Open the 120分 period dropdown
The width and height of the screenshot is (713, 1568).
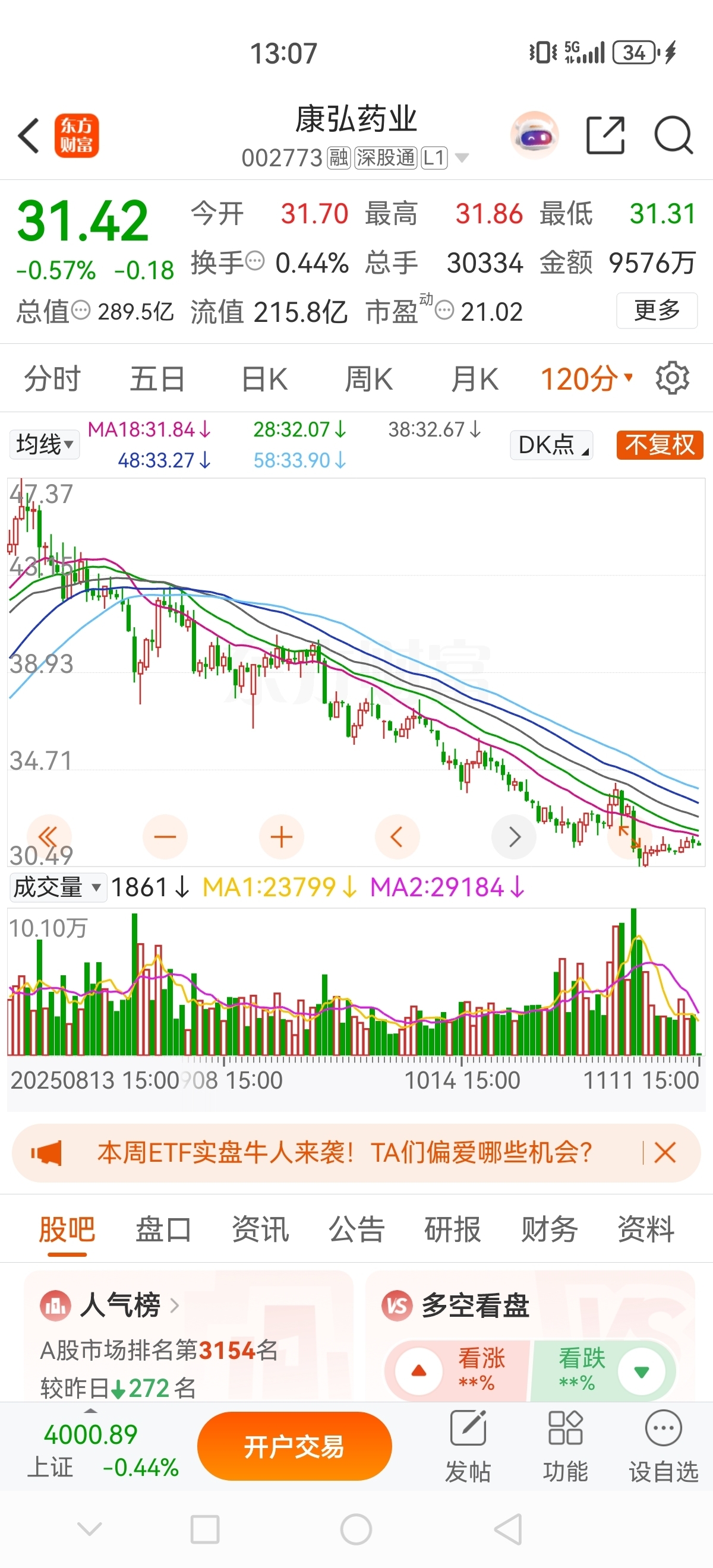586,379
